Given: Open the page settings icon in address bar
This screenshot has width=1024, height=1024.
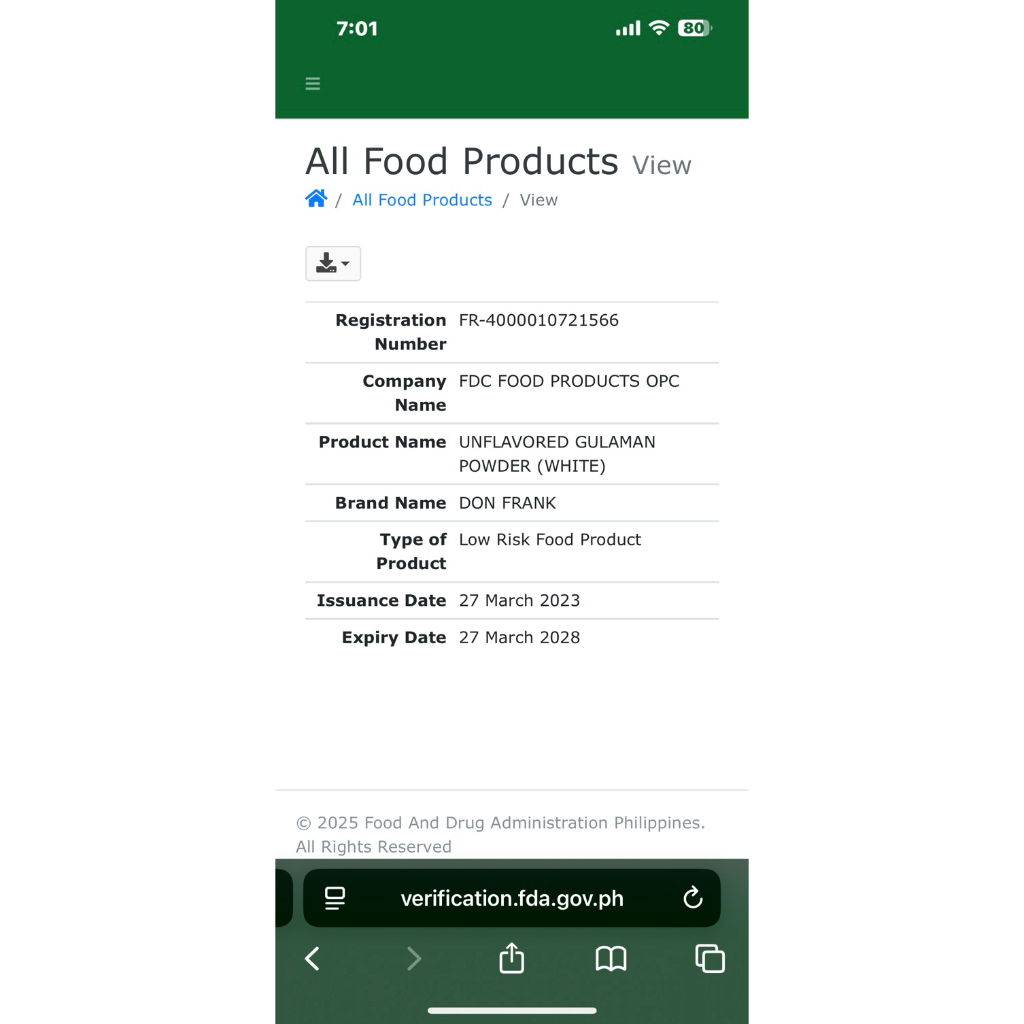Looking at the screenshot, I should 335,899.
